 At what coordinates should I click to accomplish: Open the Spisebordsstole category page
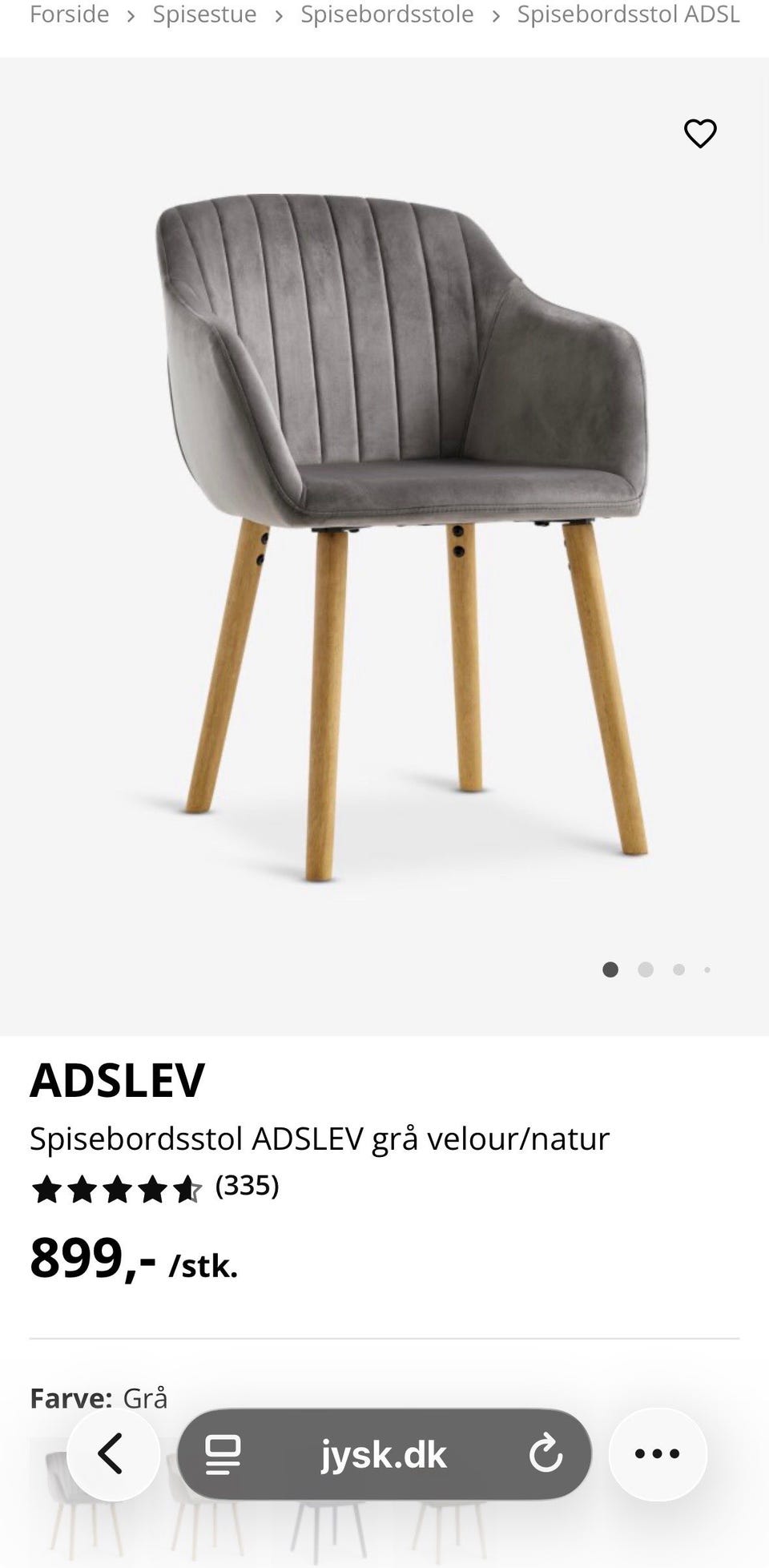[x=386, y=14]
